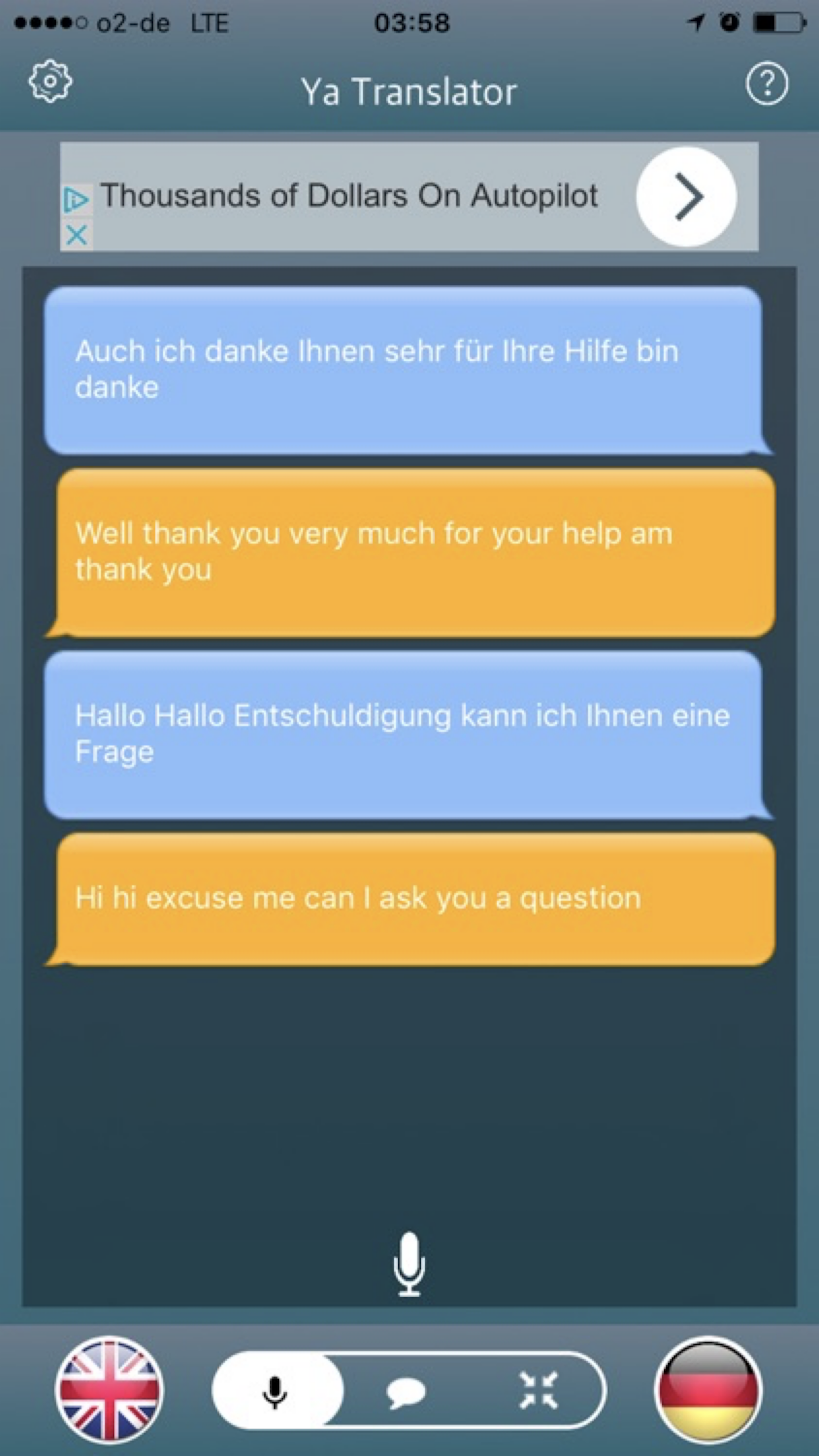Image resolution: width=819 pixels, height=1456 pixels.
Task: Close the ad banner
Action: (76, 235)
